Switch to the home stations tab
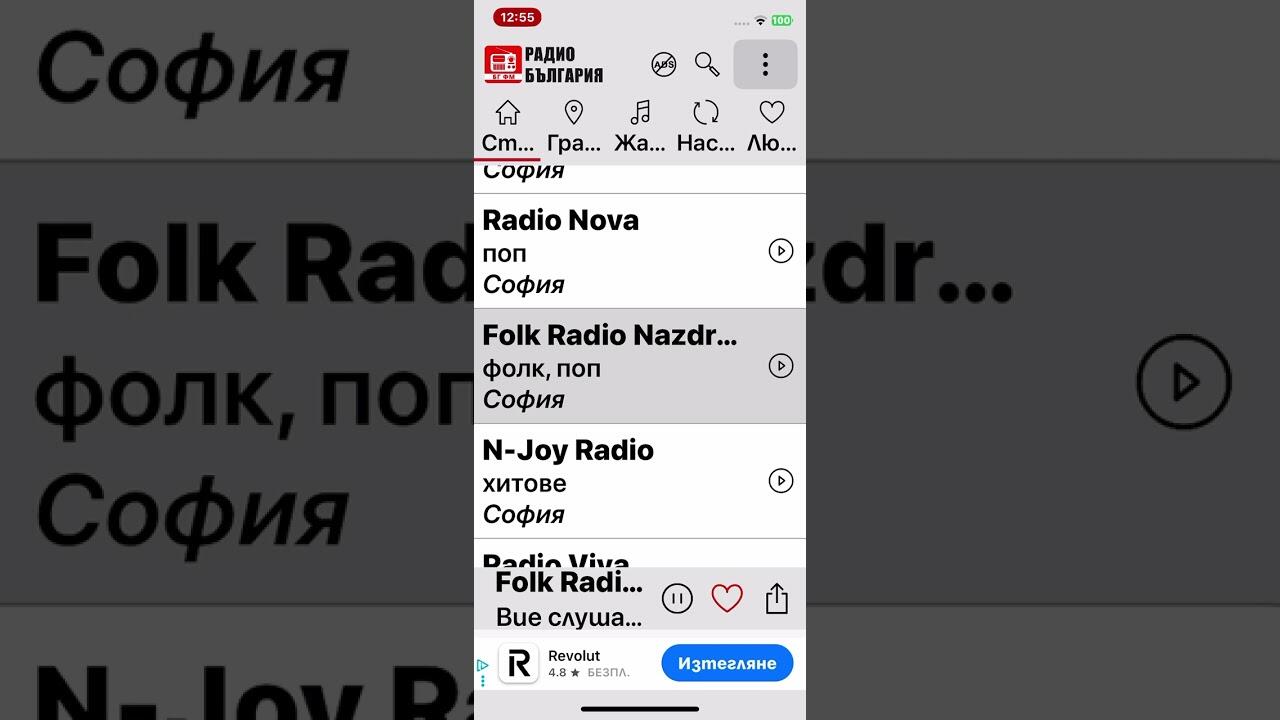The height and width of the screenshot is (720, 1280). tap(508, 127)
